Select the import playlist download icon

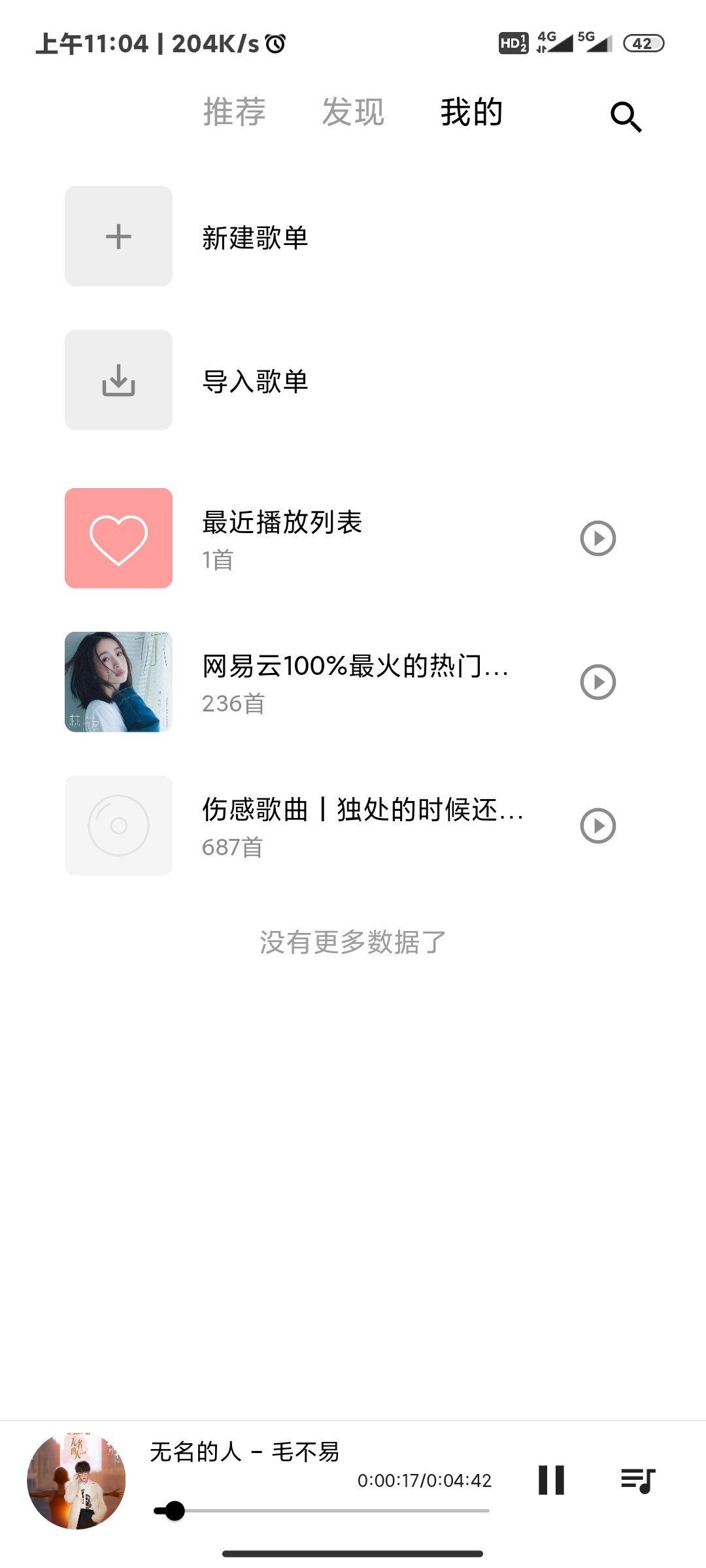coord(118,382)
